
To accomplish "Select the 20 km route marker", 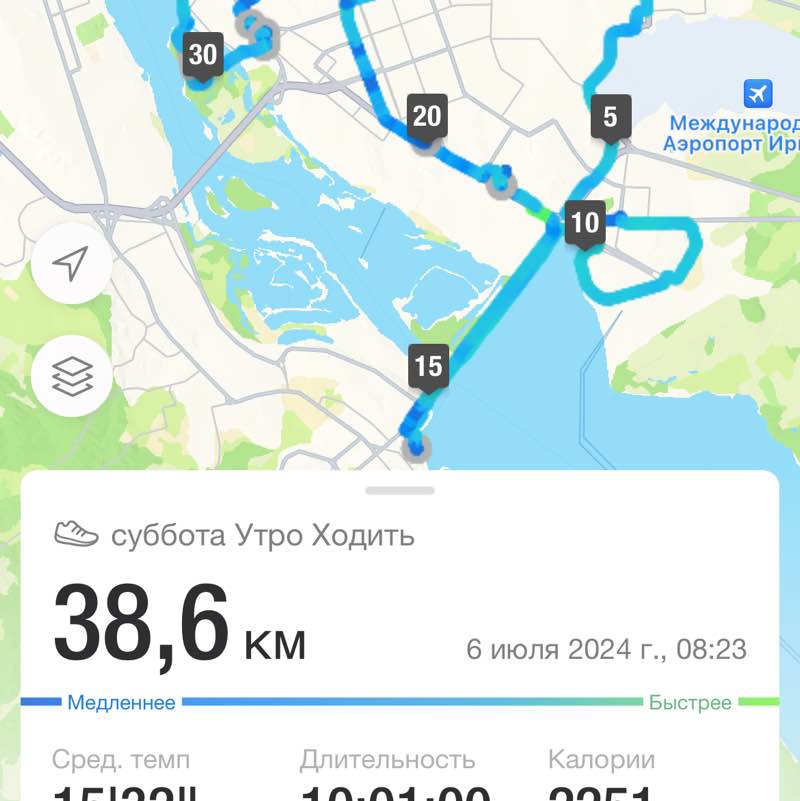I will [x=428, y=117].
